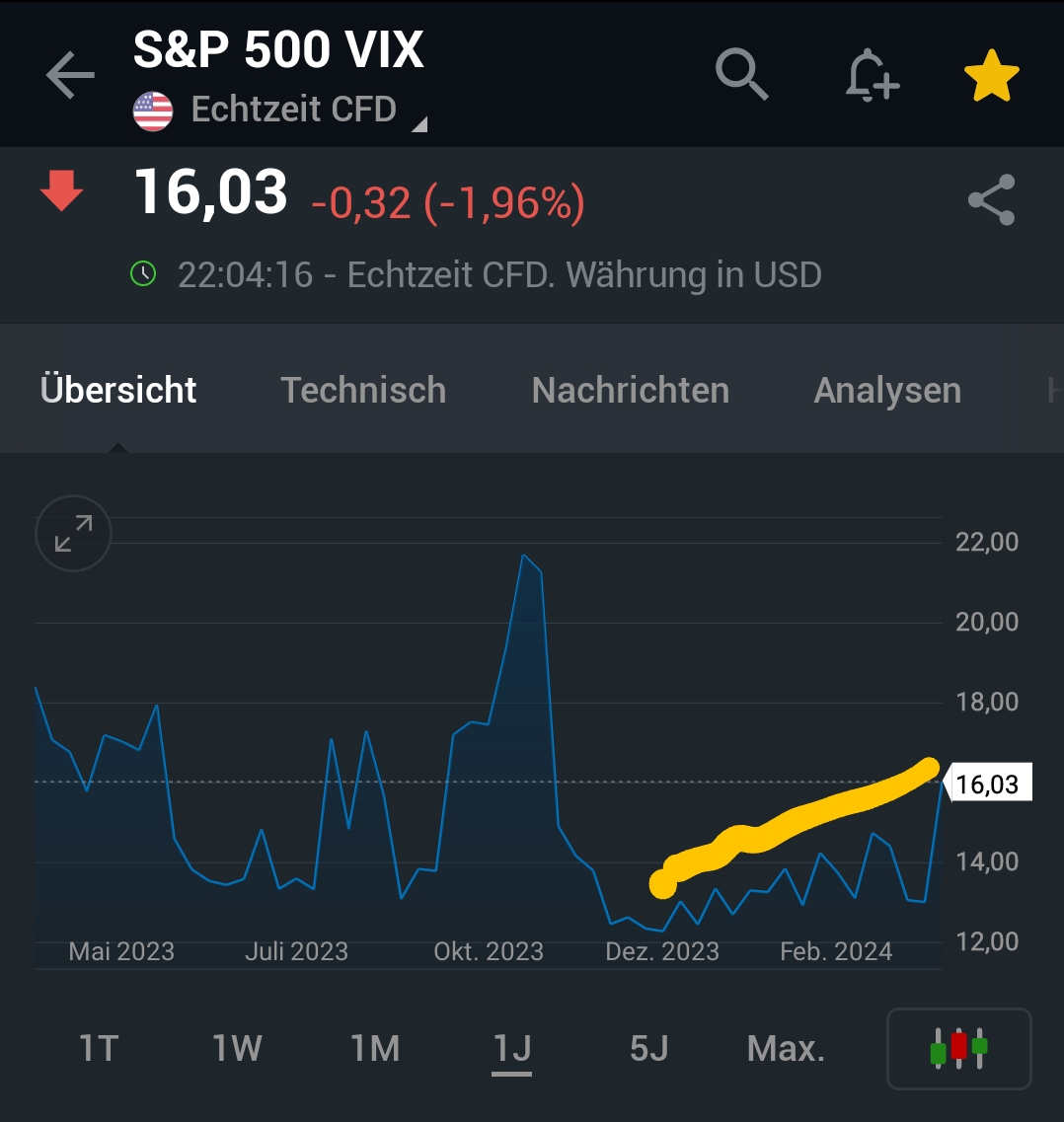This screenshot has width=1064, height=1122.
Task: Open the 1M monthly chart
Action: point(375,1049)
